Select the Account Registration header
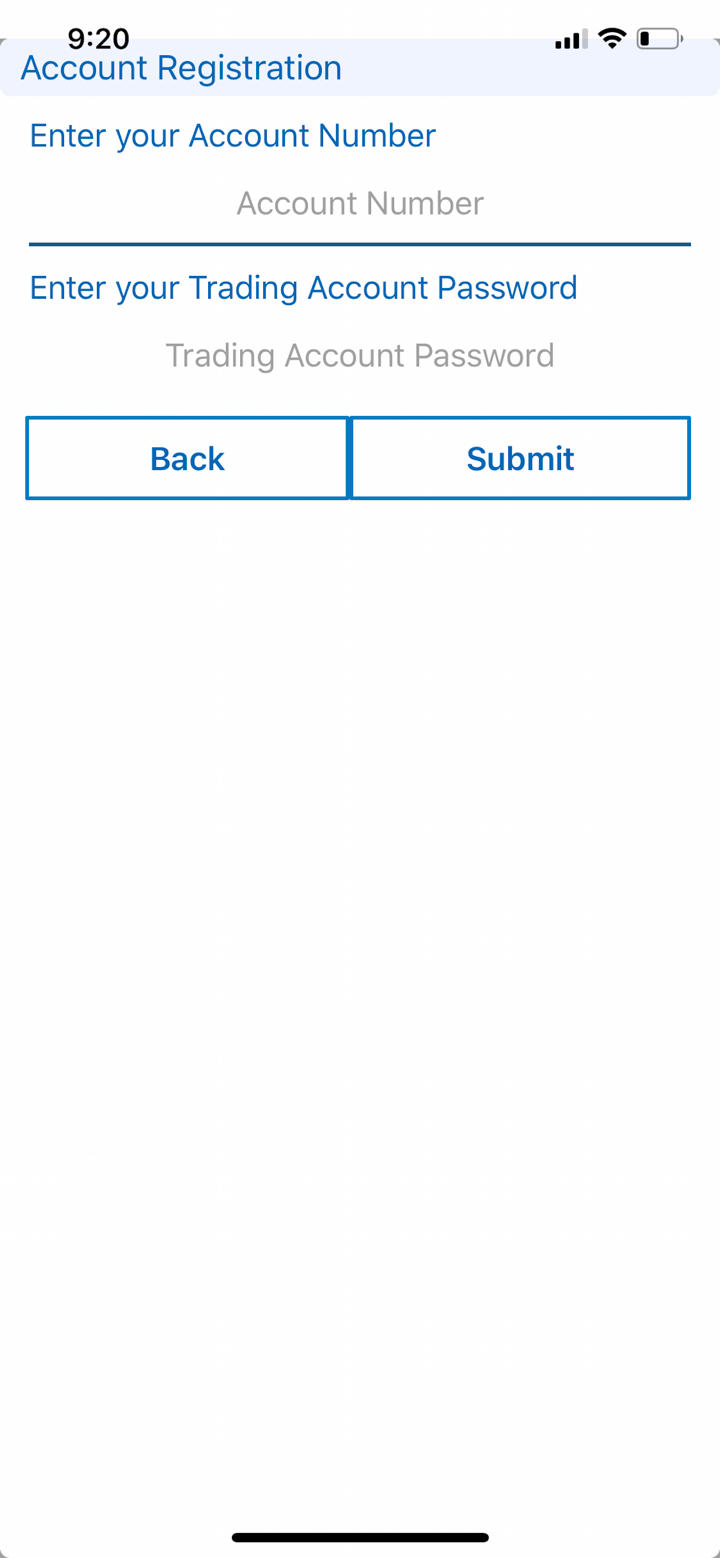The width and height of the screenshot is (720, 1558). pyautogui.click(x=180, y=67)
